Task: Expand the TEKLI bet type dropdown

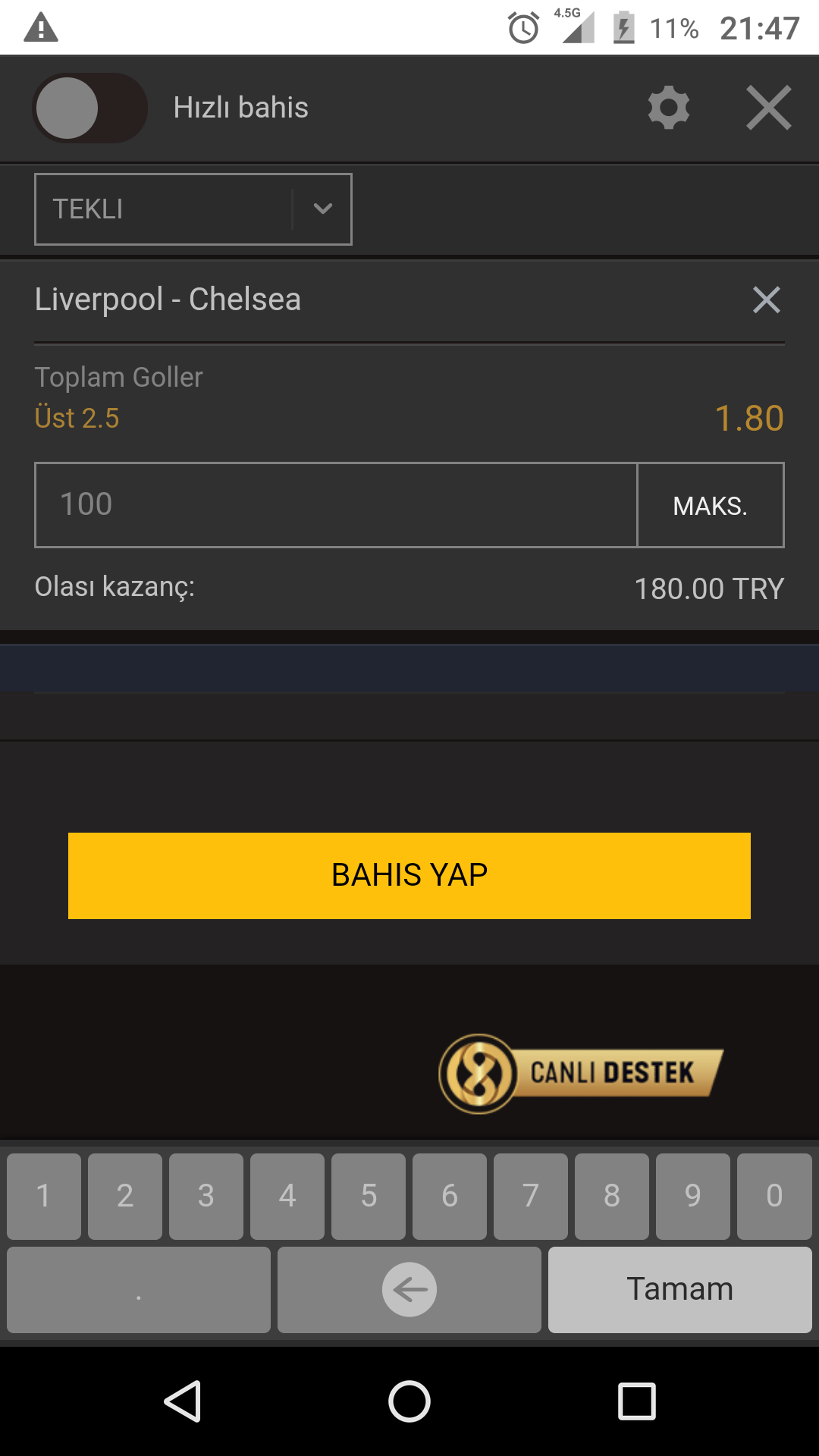Action: 193,209
